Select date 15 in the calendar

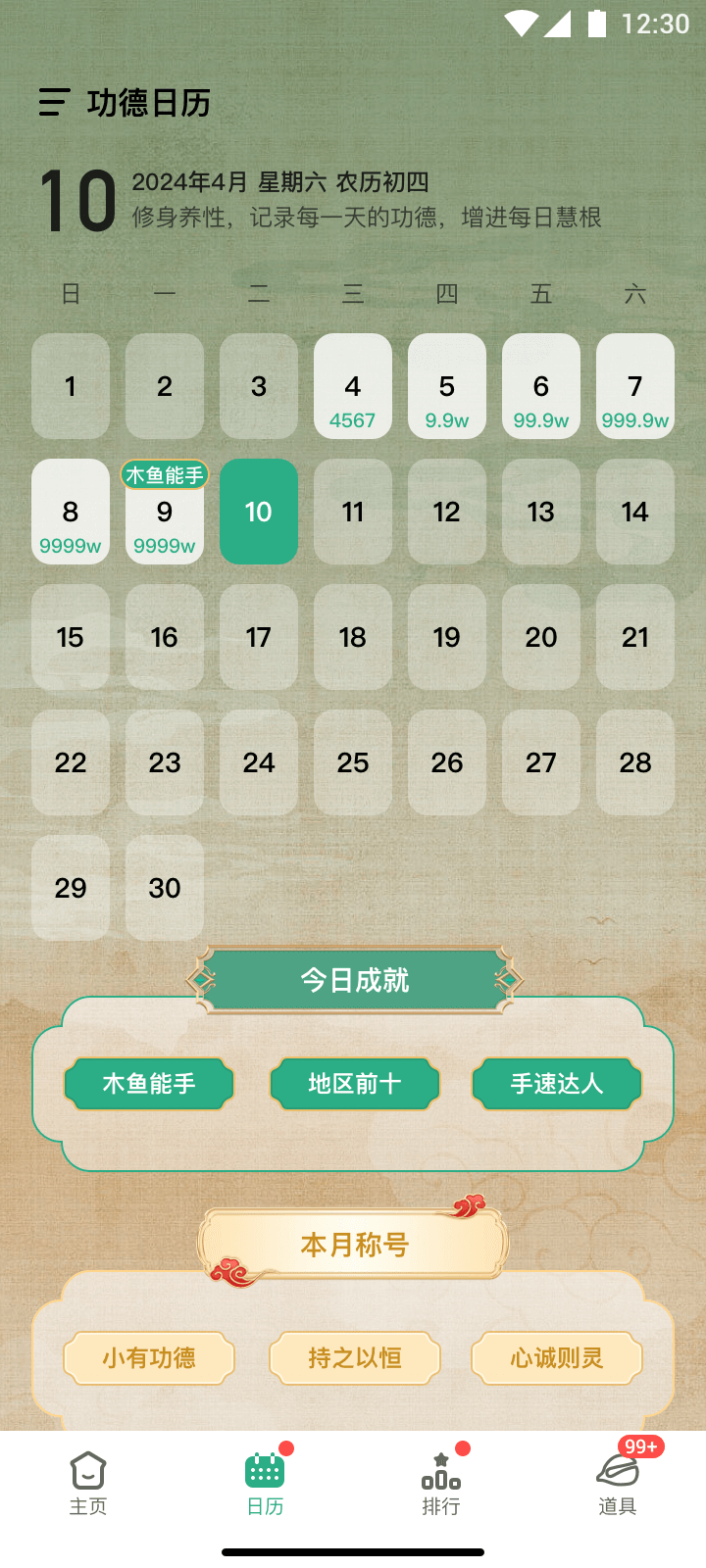[x=71, y=637]
